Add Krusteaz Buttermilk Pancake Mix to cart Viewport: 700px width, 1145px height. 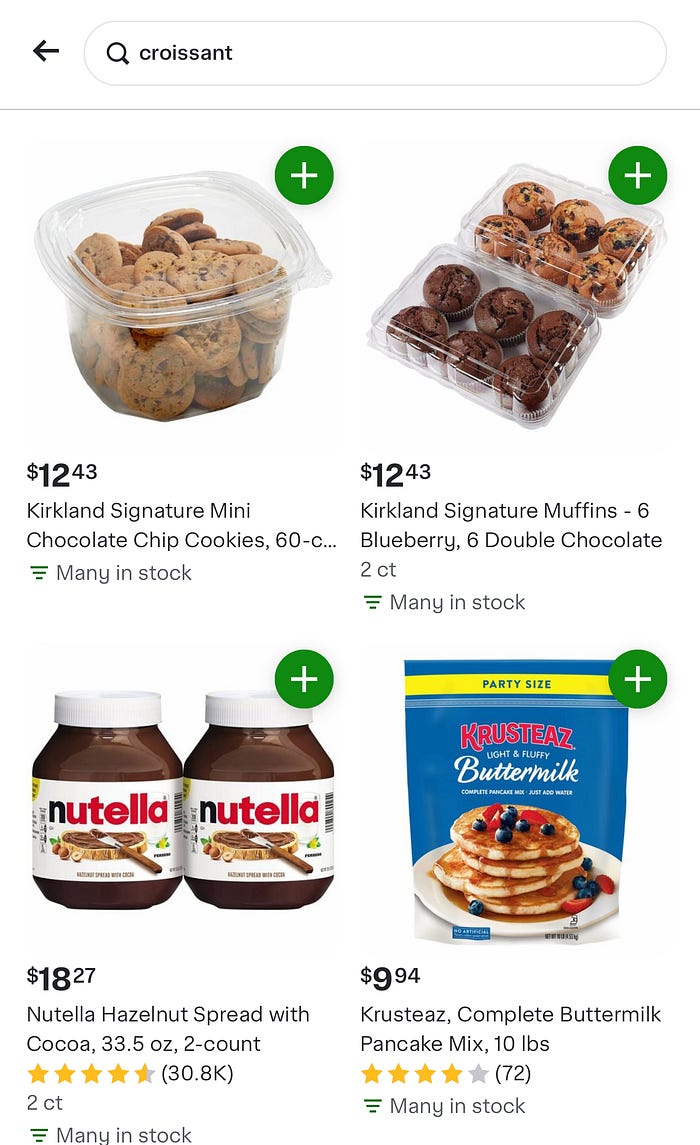pos(637,679)
